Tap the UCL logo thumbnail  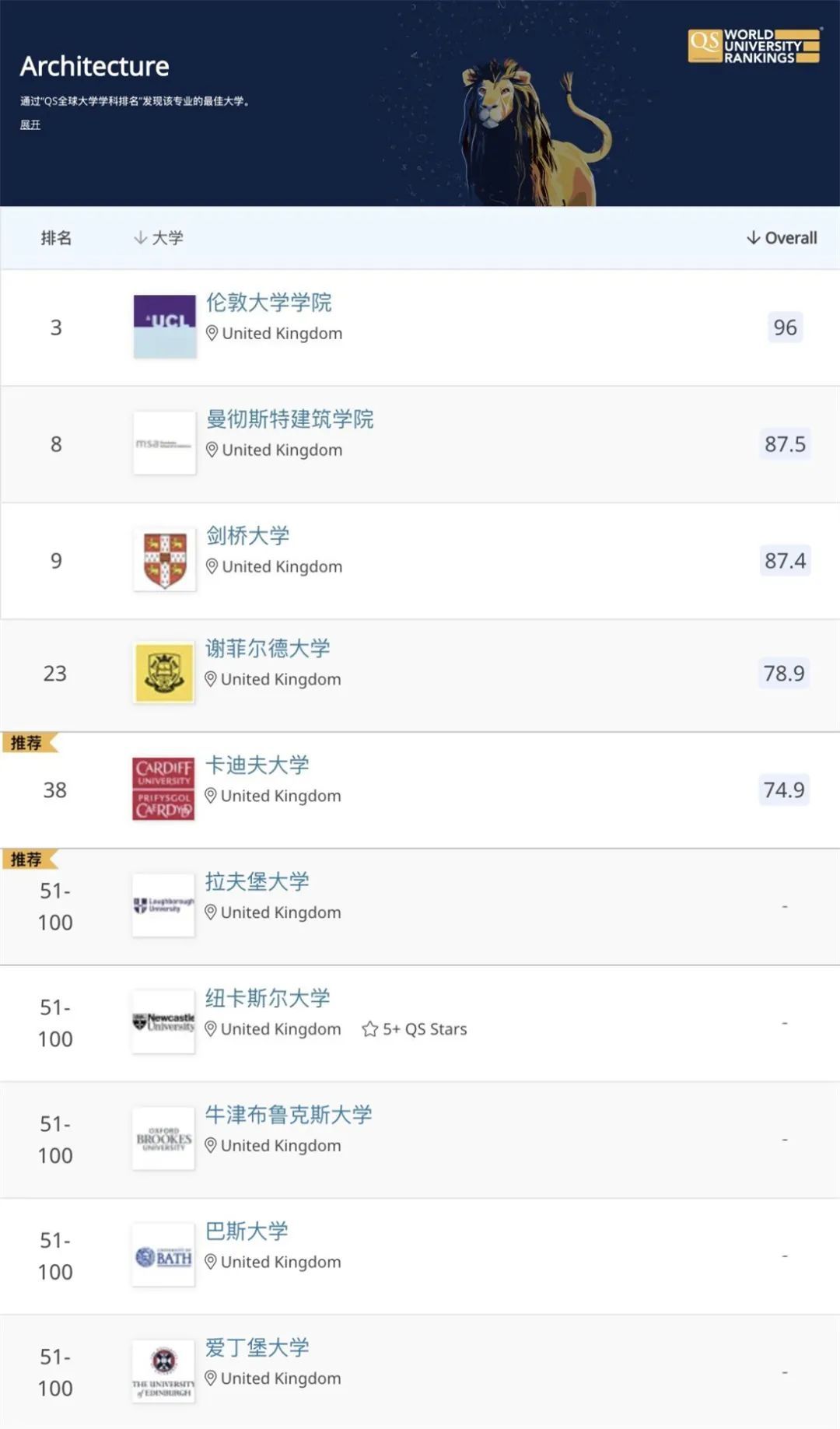click(164, 327)
